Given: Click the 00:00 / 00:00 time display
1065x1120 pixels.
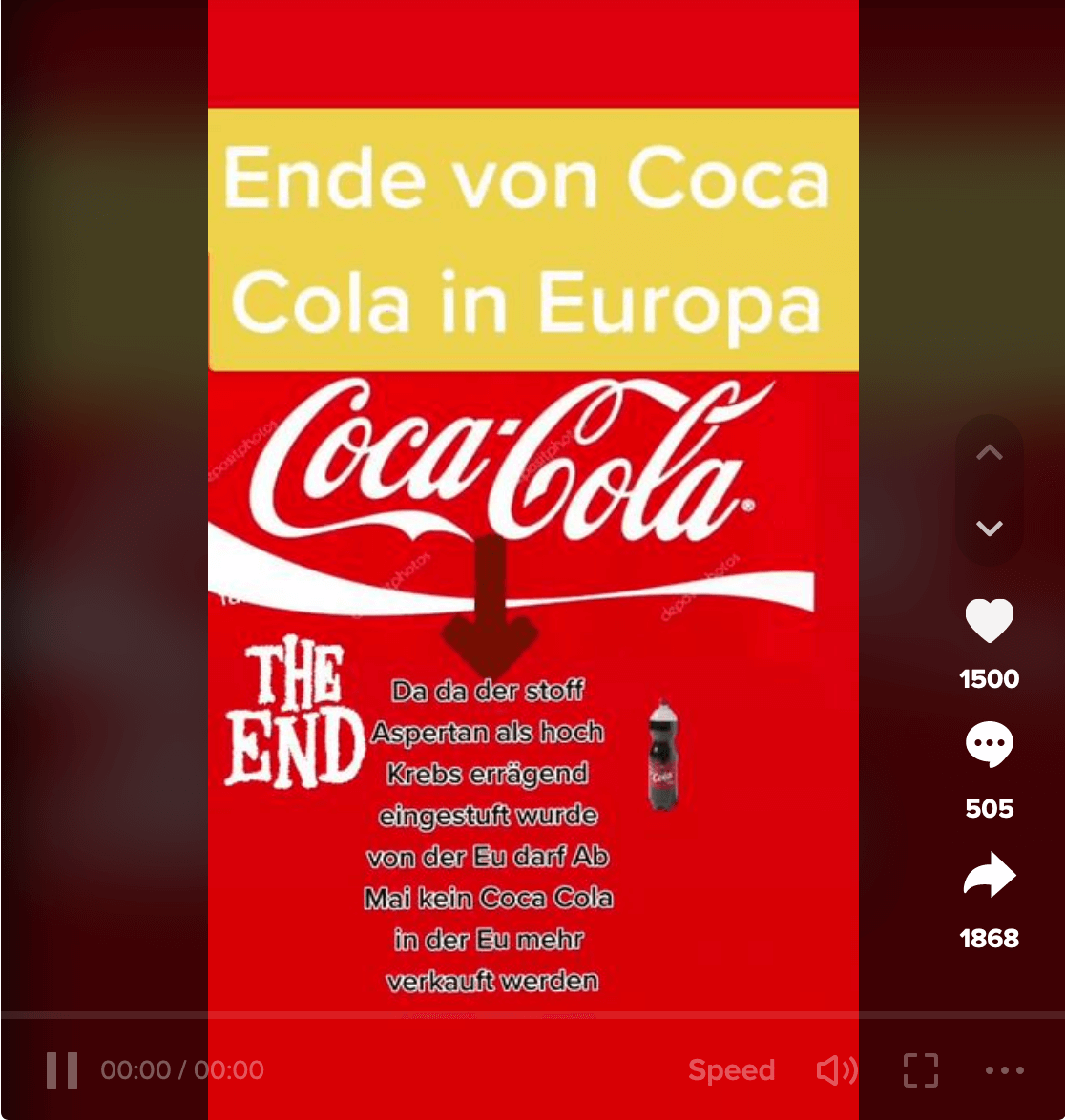Looking at the screenshot, I should coord(179,1069).
